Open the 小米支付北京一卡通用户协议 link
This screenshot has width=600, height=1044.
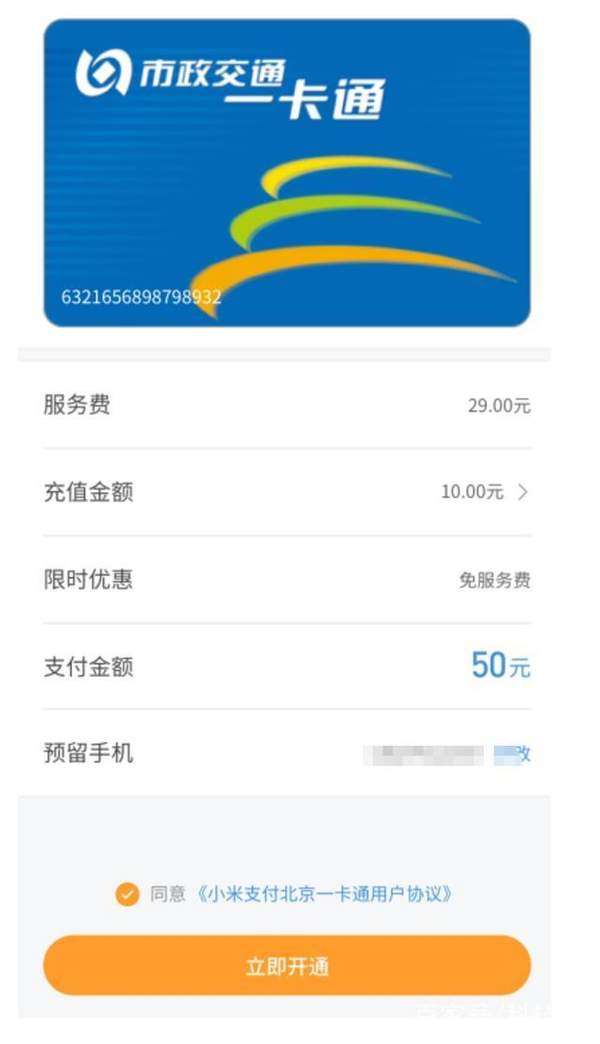(x=323, y=894)
